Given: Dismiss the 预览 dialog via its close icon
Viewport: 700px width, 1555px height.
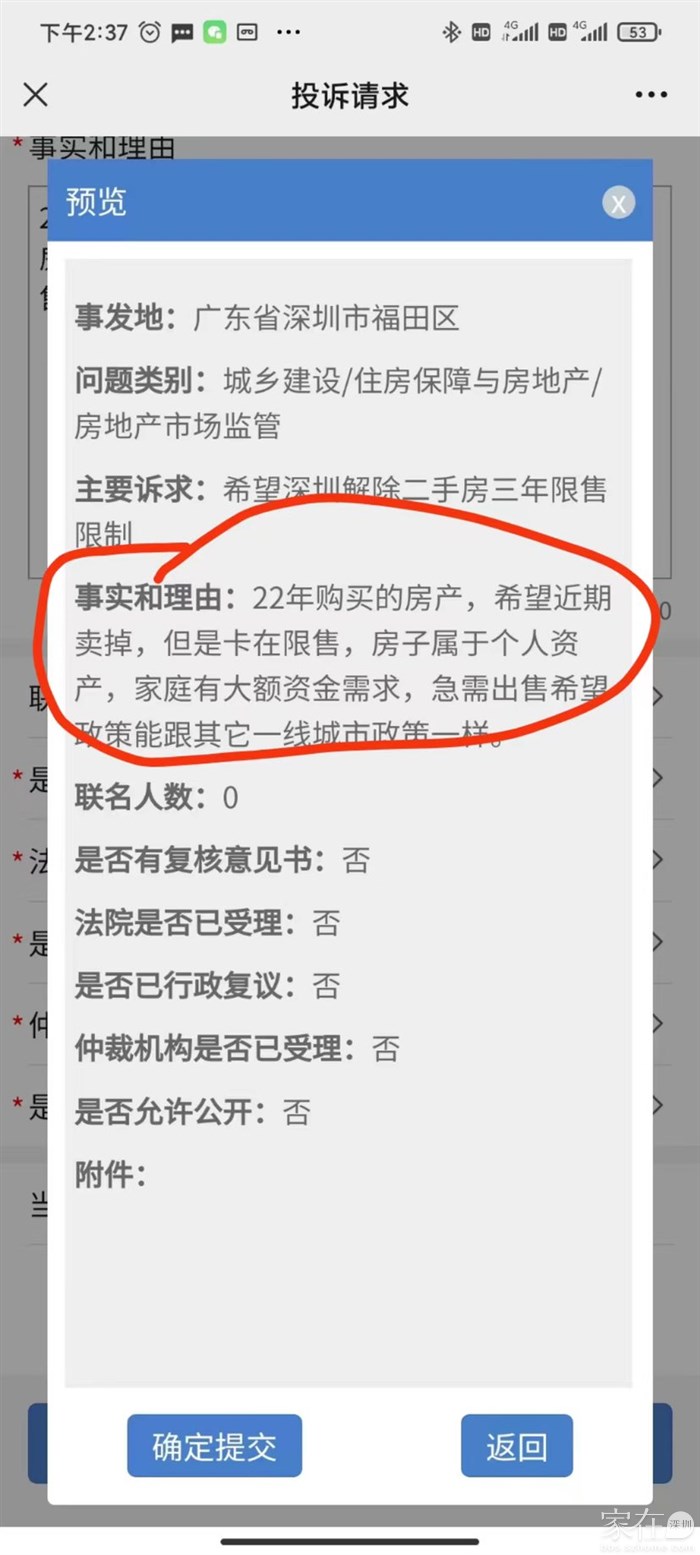Looking at the screenshot, I should click(x=618, y=203).
